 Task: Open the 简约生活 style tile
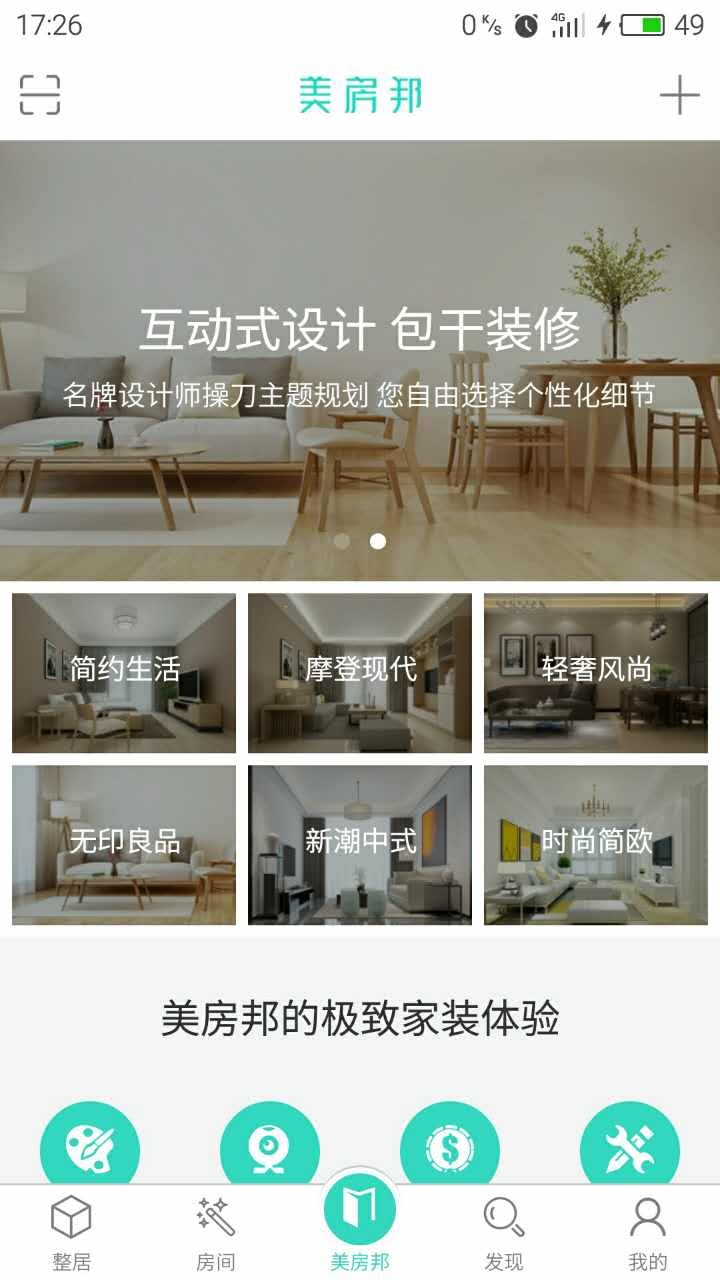coord(124,673)
